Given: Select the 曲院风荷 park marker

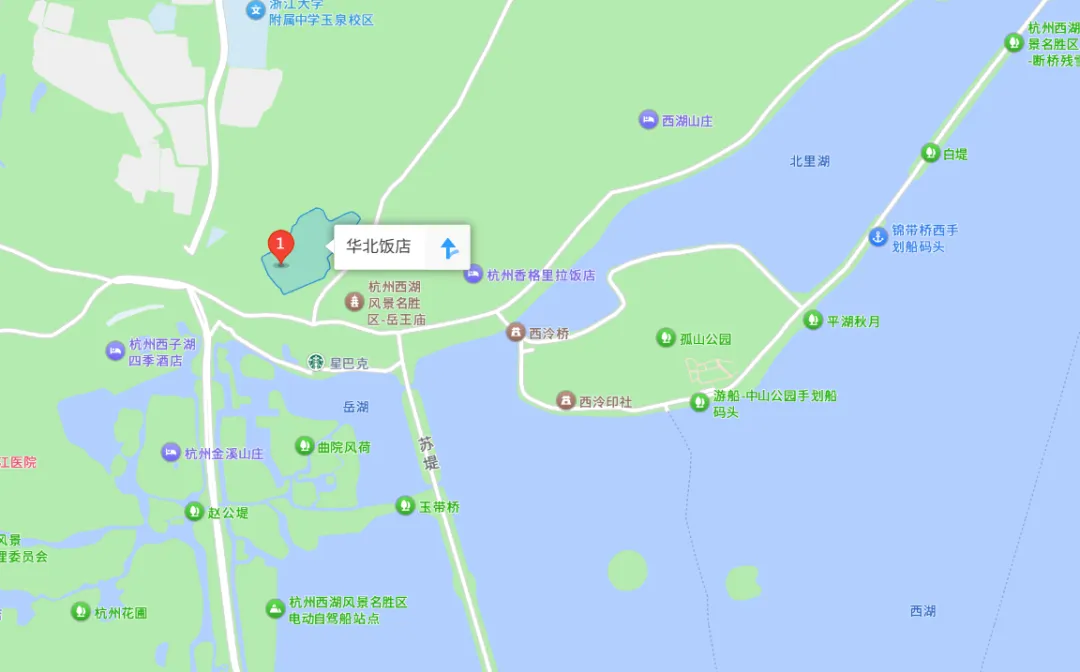Looking at the screenshot, I should [x=304, y=446].
